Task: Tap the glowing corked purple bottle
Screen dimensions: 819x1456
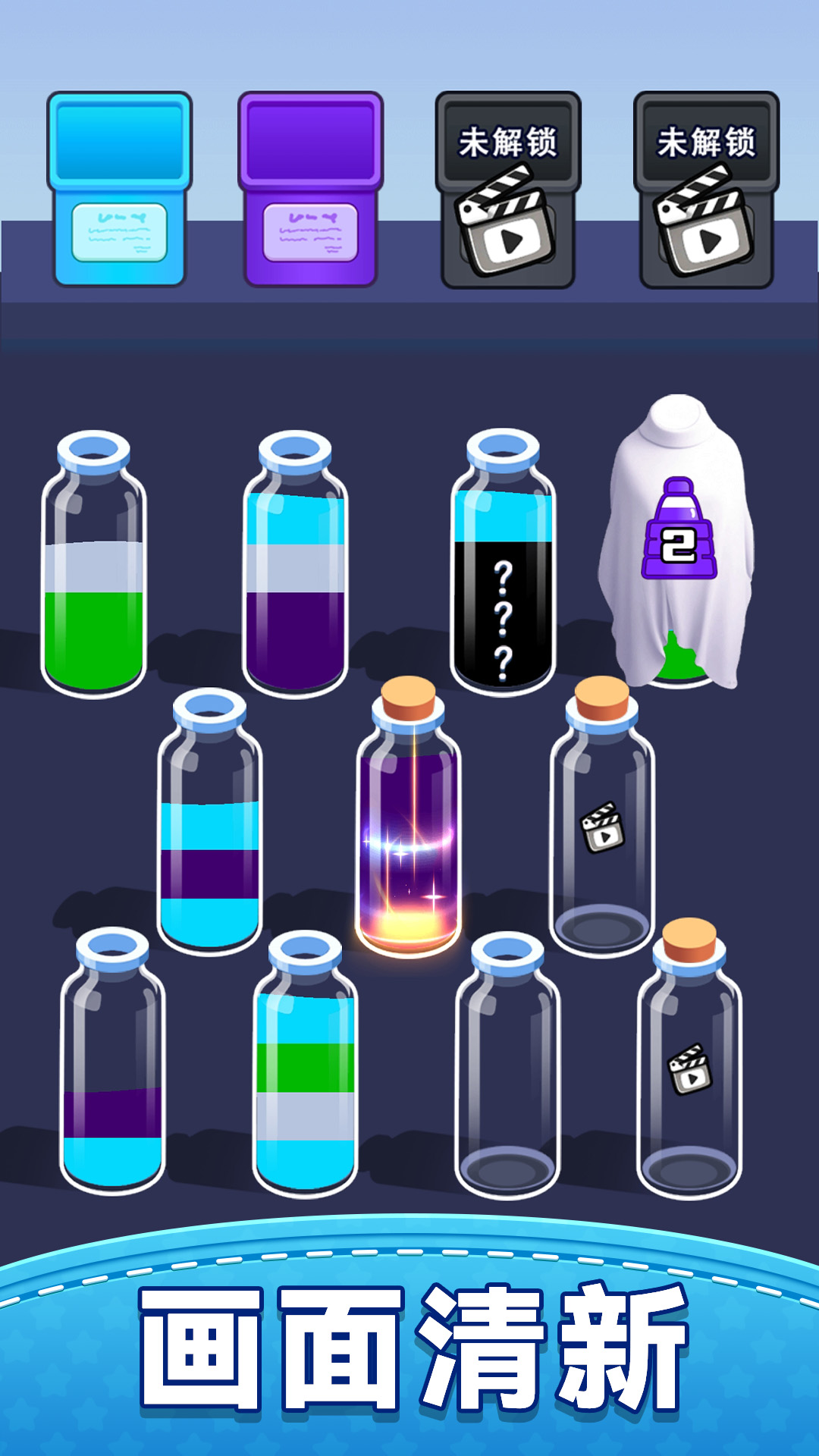Action: point(408,816)
